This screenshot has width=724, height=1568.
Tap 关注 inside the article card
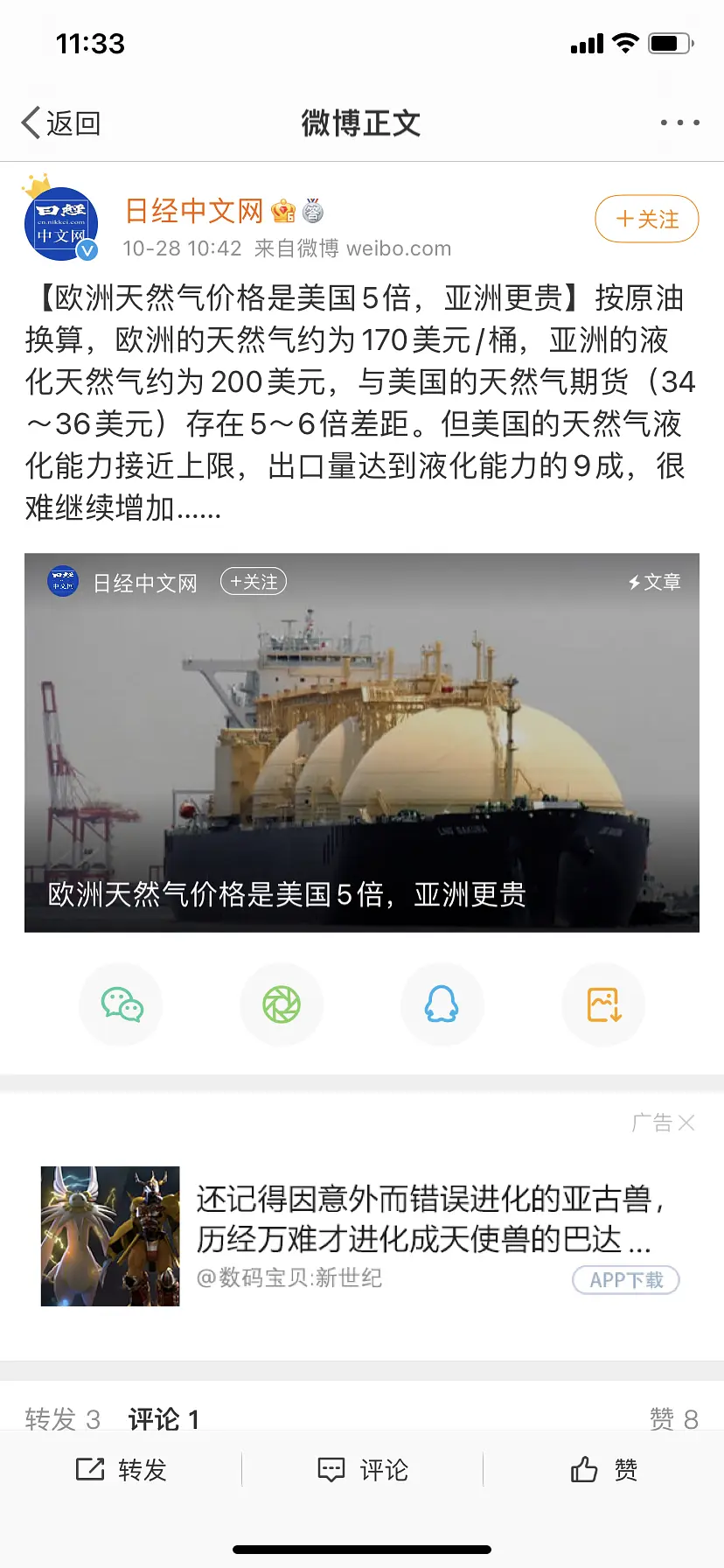click(x=254, y=582)
